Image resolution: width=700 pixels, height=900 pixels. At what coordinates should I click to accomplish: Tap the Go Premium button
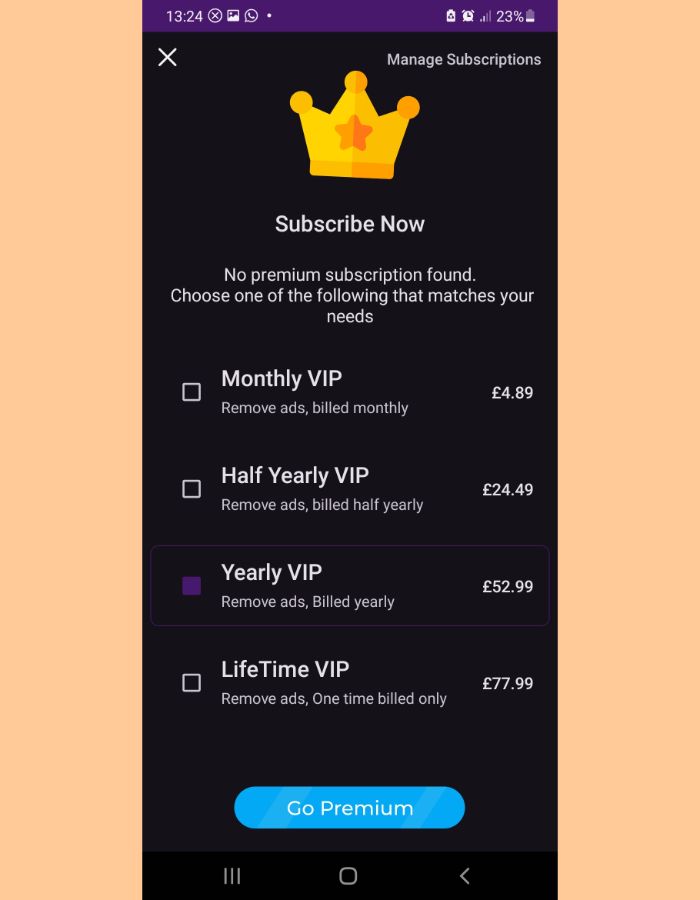pyautogui.click(x=349, y=808)
